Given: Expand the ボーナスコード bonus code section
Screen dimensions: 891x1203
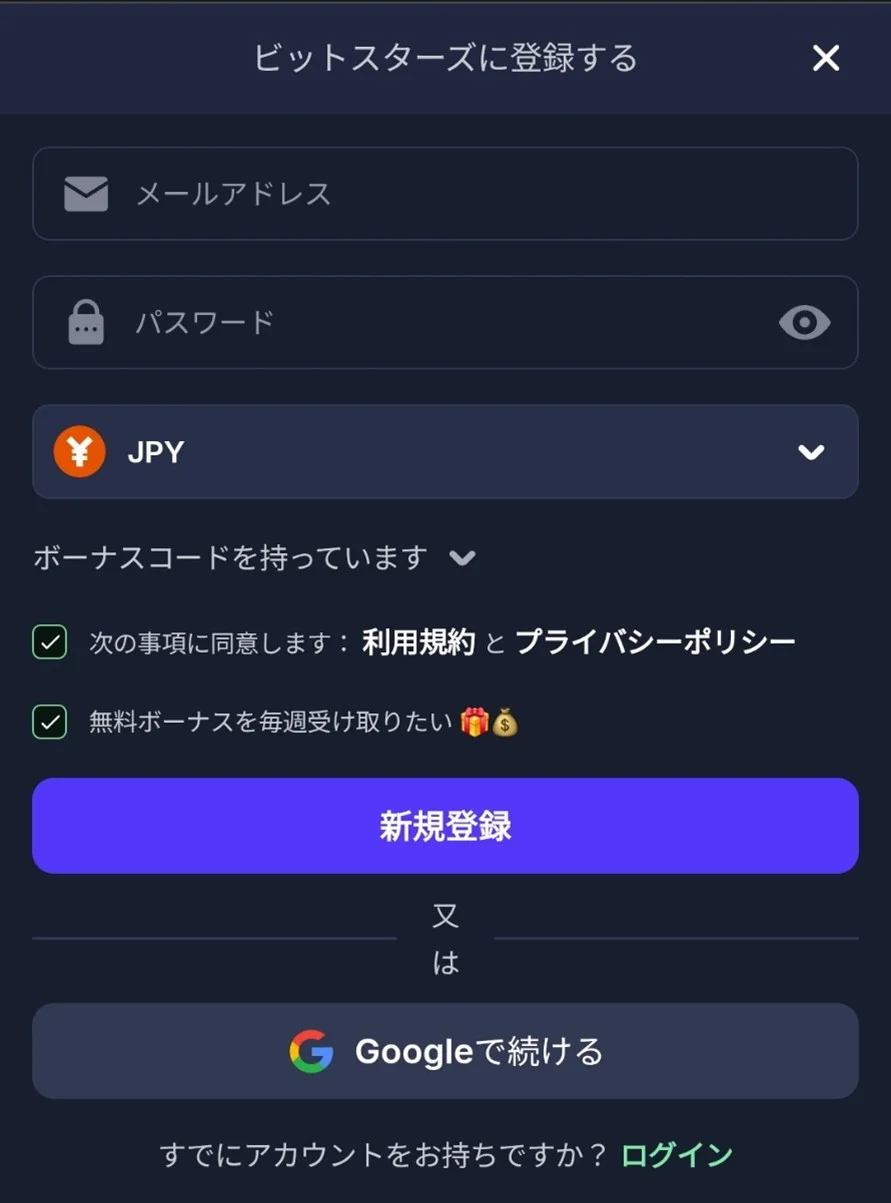Looking at the screenshot, I should (230, 557).
